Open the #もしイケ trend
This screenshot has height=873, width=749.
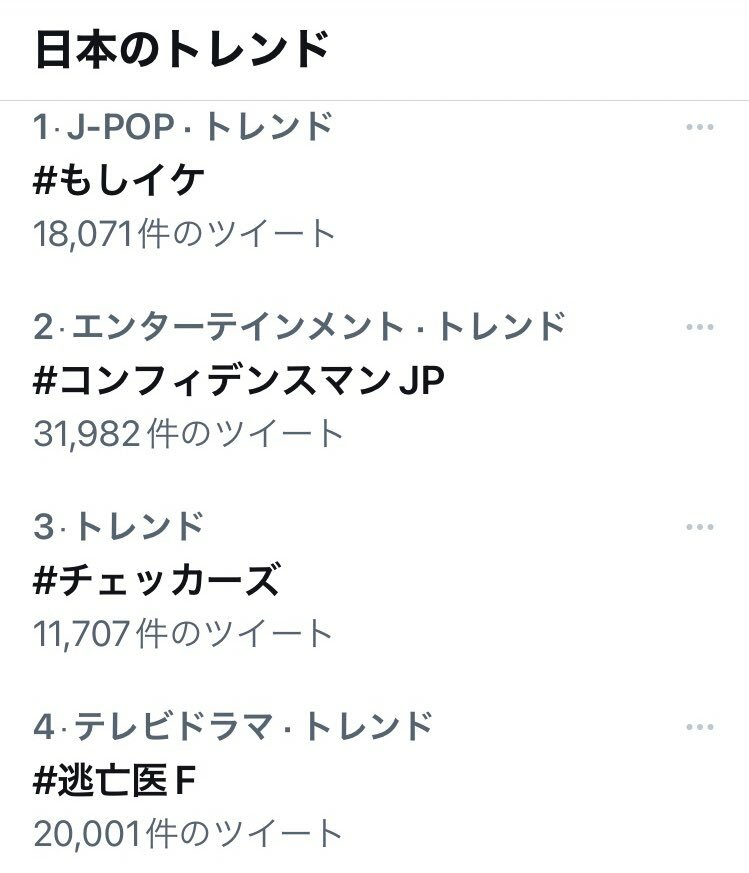tap(119, 181)
